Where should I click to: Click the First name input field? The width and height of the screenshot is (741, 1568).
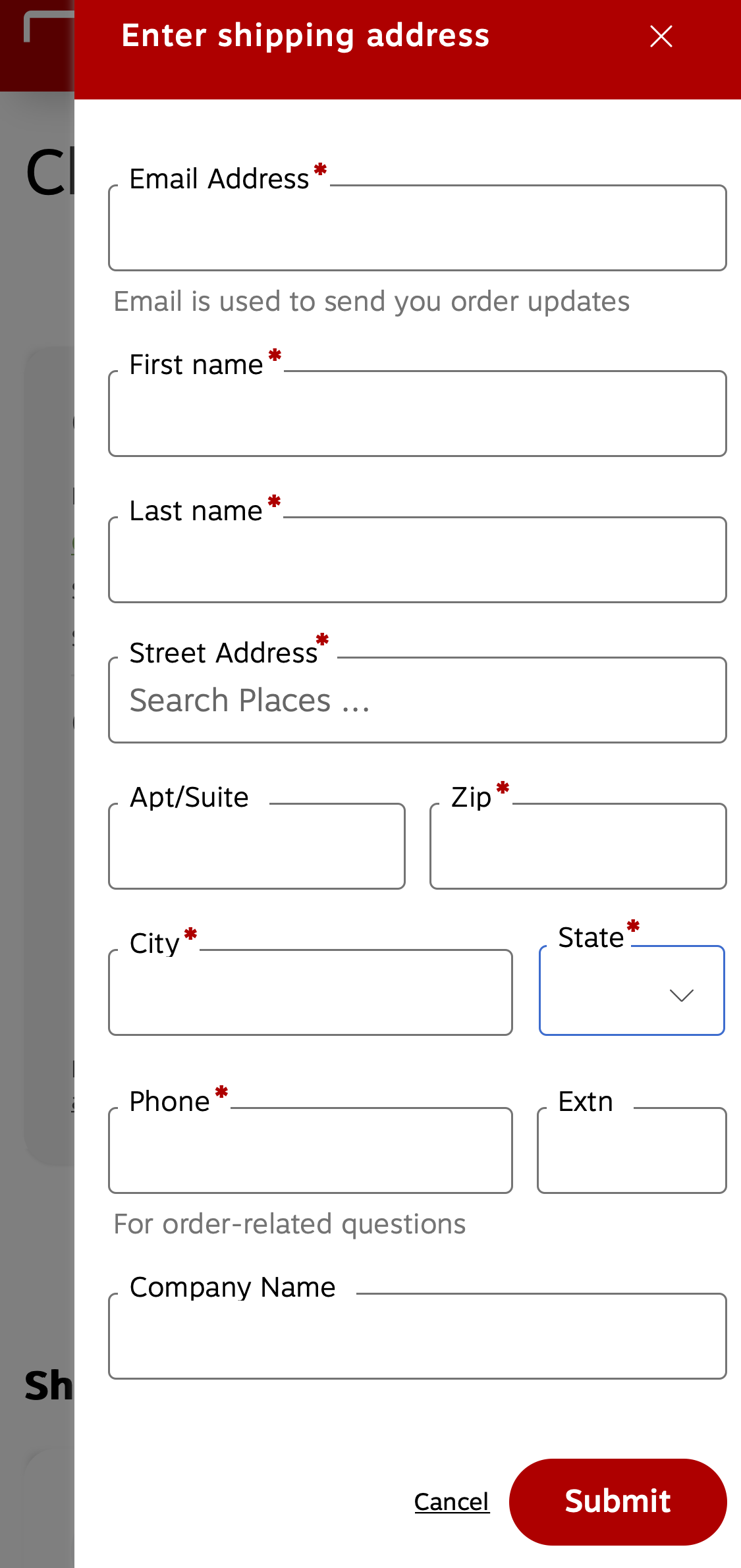(x=418, y=413)
